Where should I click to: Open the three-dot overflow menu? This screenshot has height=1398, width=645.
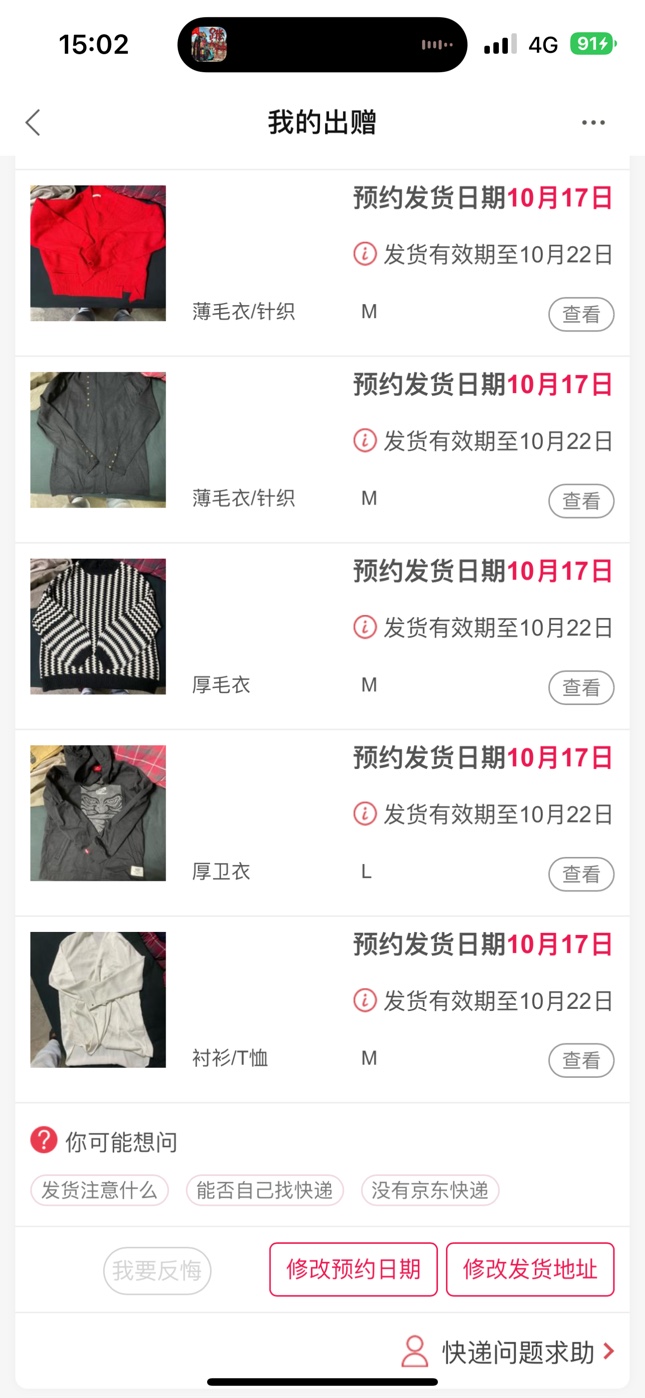[x=593, y=123]
